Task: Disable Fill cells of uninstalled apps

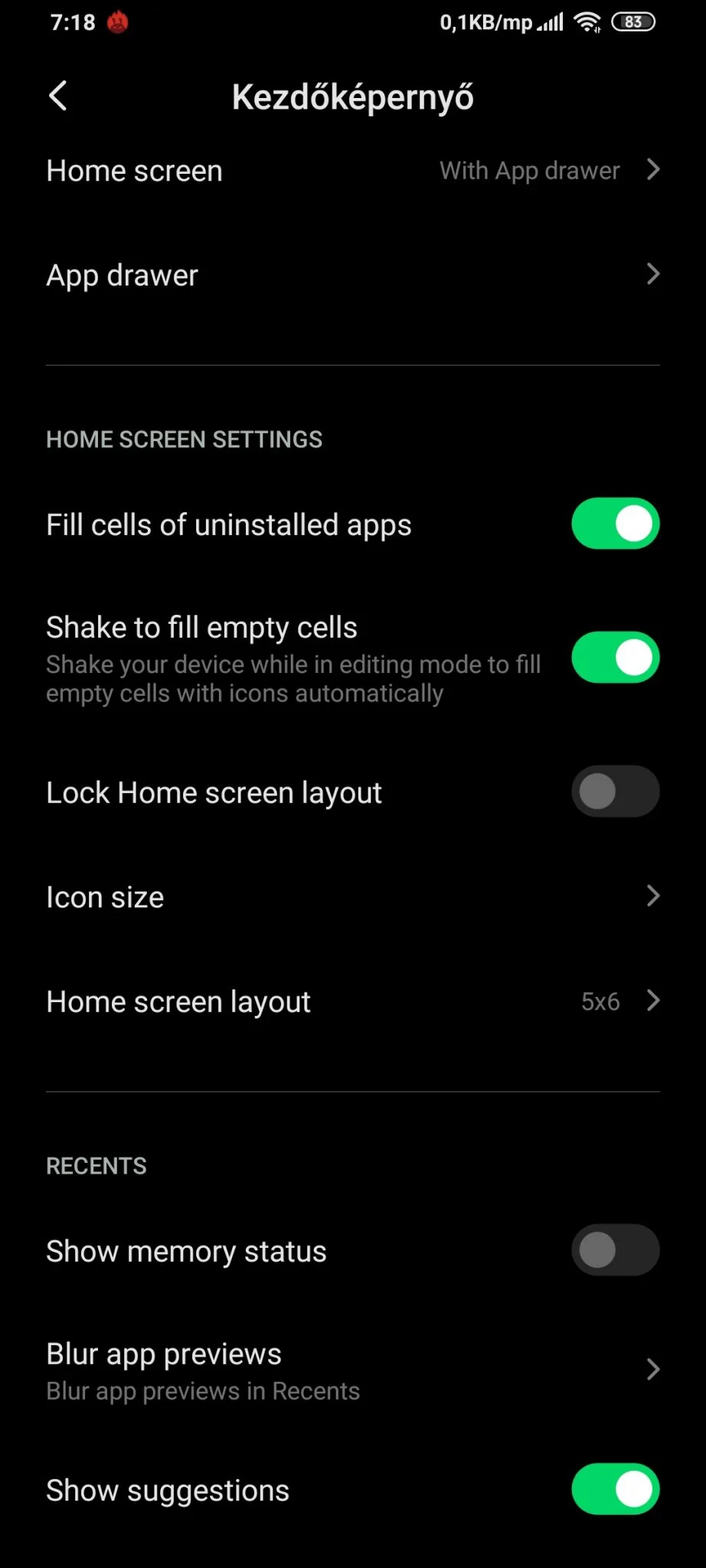Action: click(x=615, y=524)
